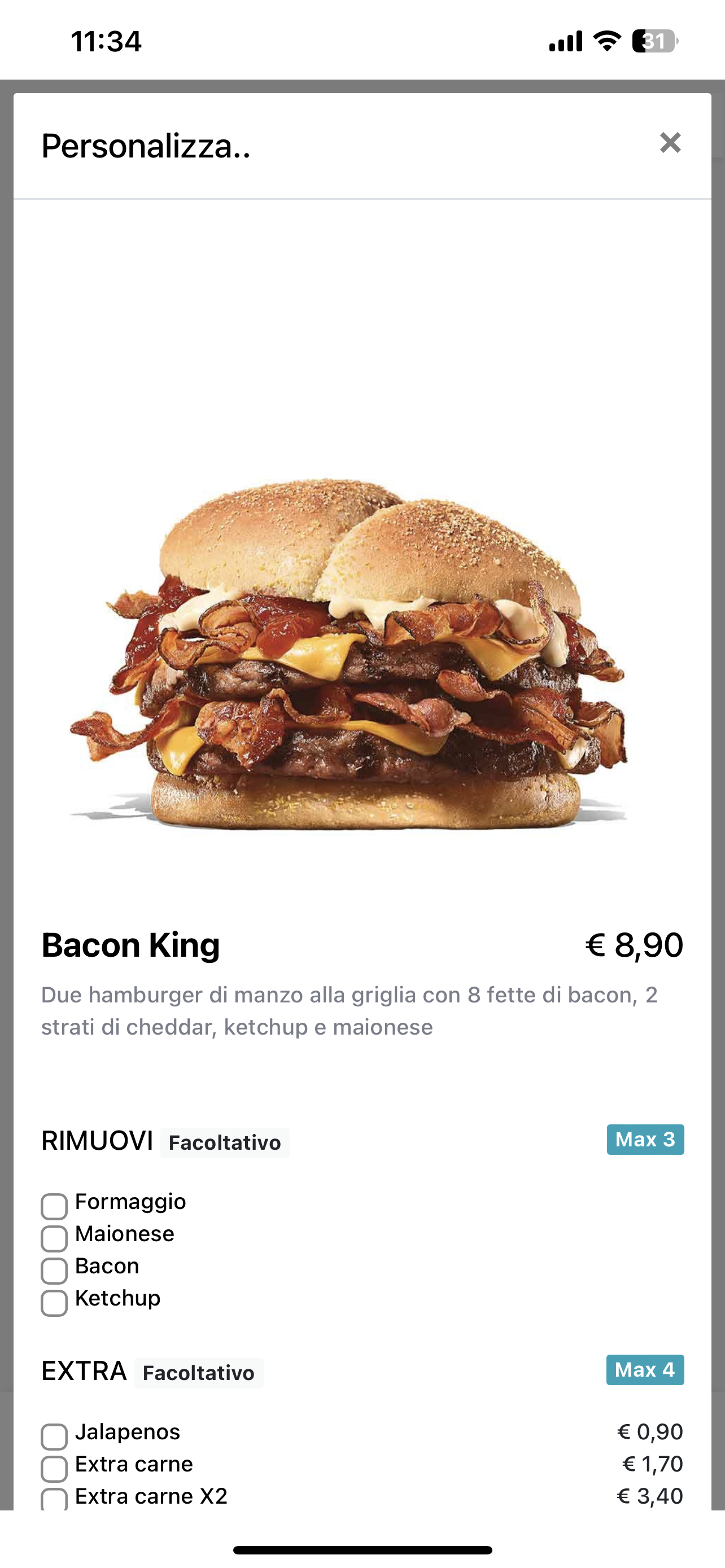The width and height of the screenshot is (725, 1568).
Task: Tick the Bacon removal checkbox
Action: [x=54, y=1271]
